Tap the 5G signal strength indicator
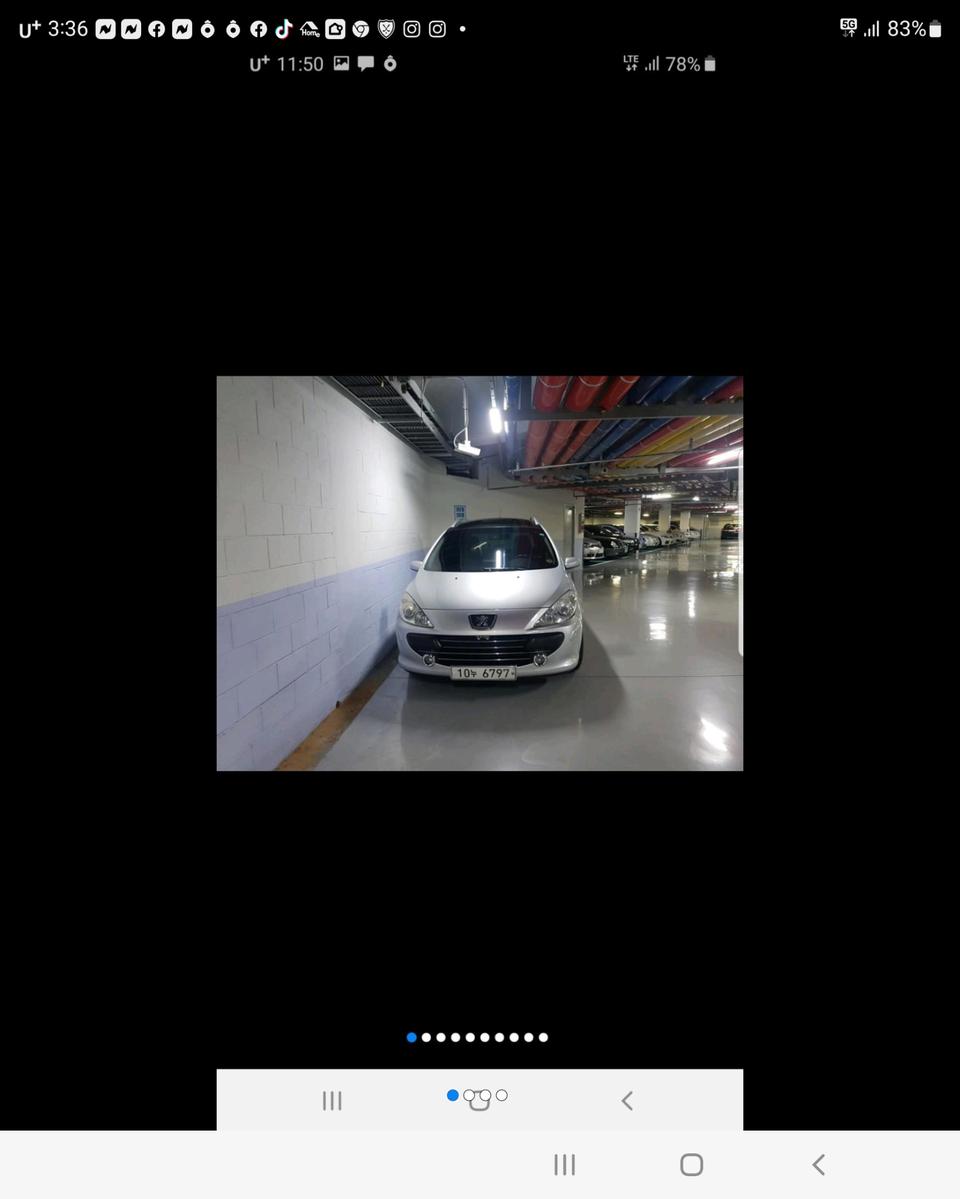Screen dimensions: 960x1199 [849, 29]
